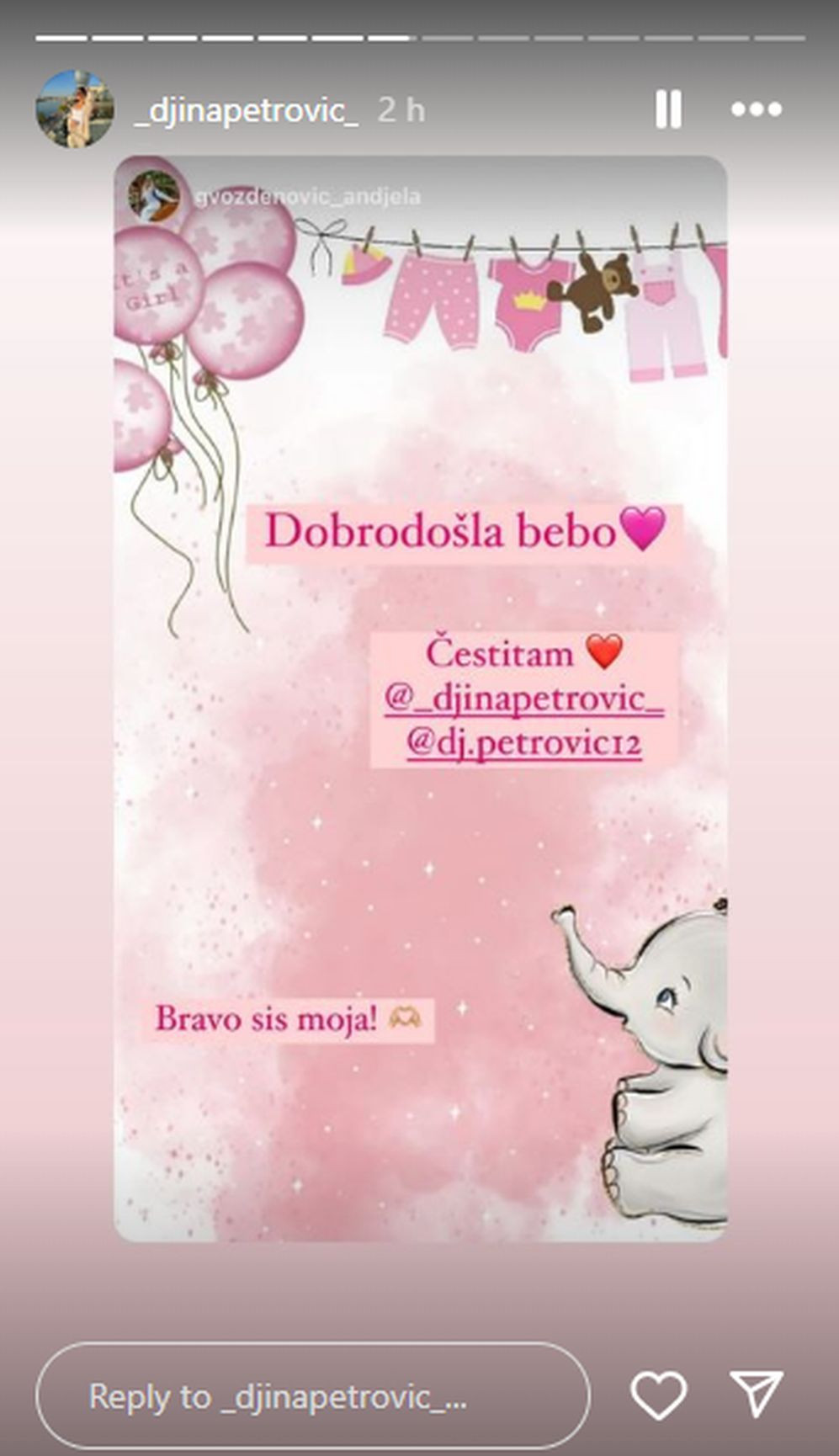Open the @dj.petrovic12 mention in the story
Screen dimensions: 839x1456
point(523,743)
